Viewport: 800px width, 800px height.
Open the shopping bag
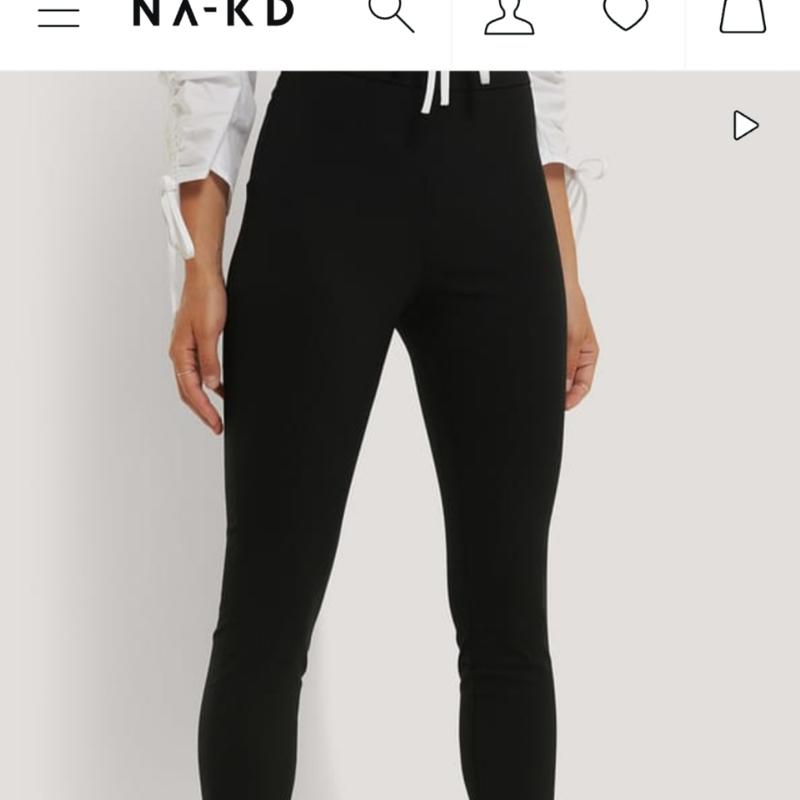tap(744, 14)
